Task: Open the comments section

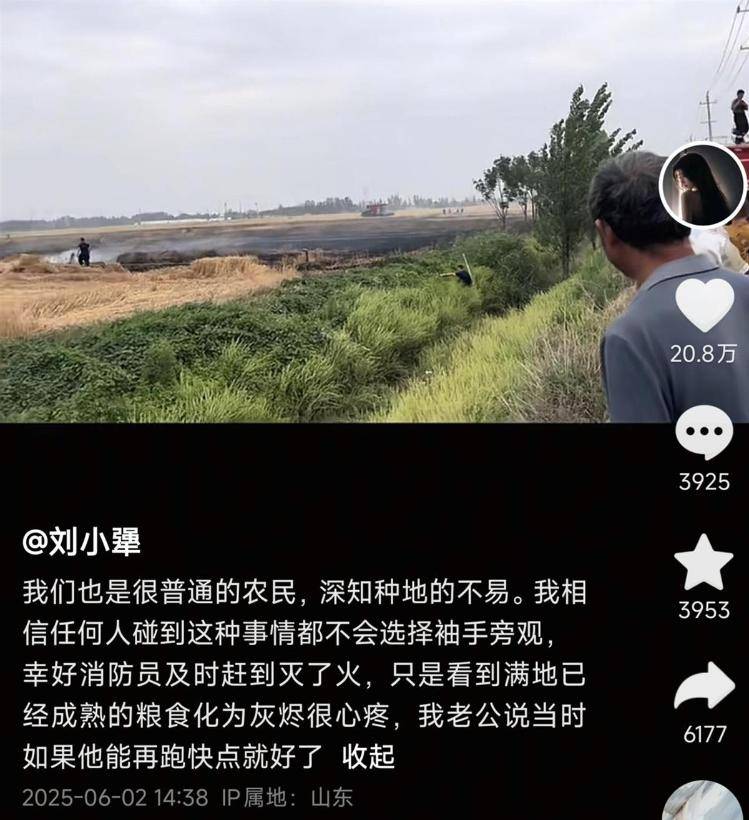Action: (x=704, y=433)
